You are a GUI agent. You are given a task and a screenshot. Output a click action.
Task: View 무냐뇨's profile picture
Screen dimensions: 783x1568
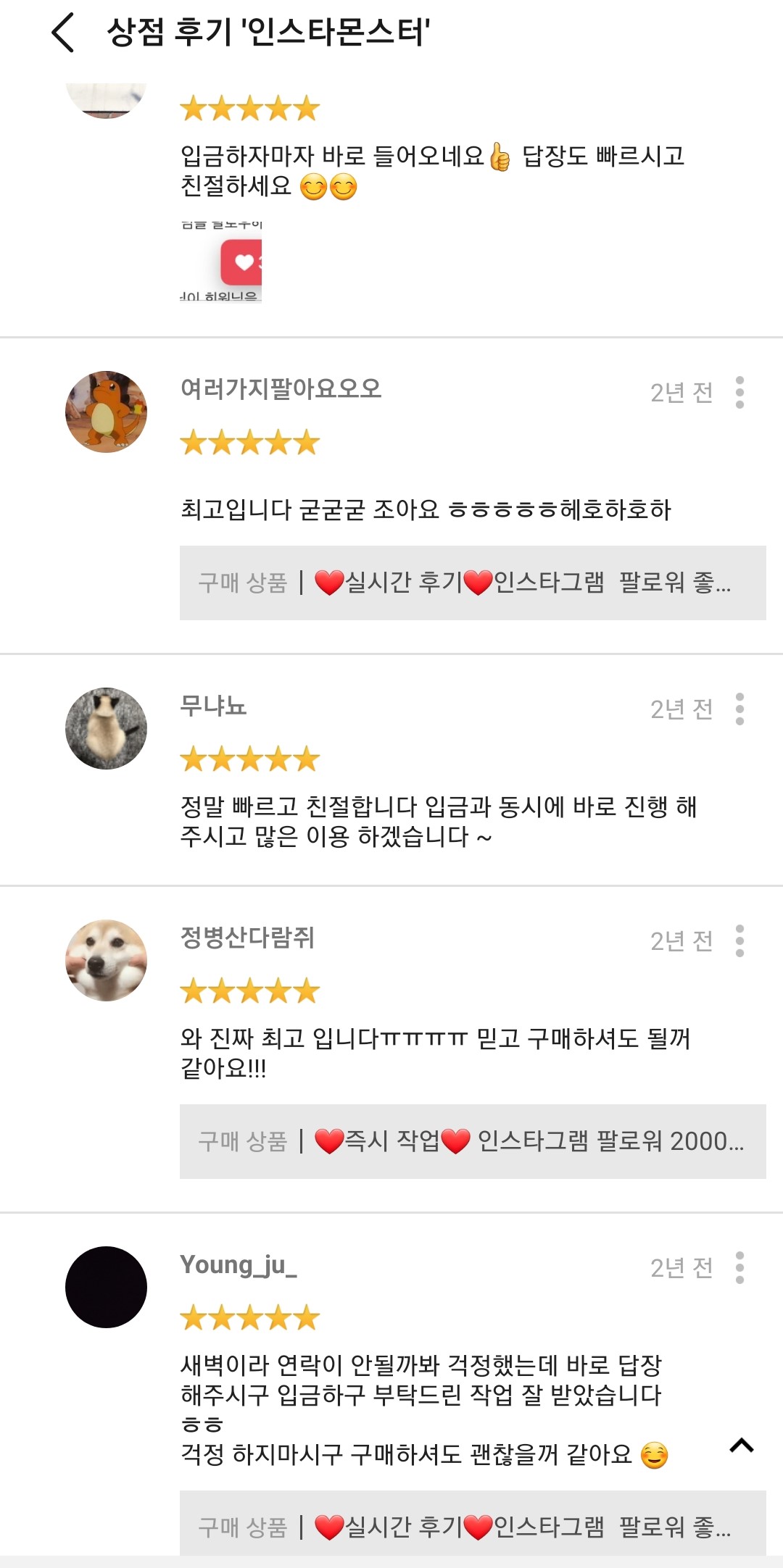point(106,728)
